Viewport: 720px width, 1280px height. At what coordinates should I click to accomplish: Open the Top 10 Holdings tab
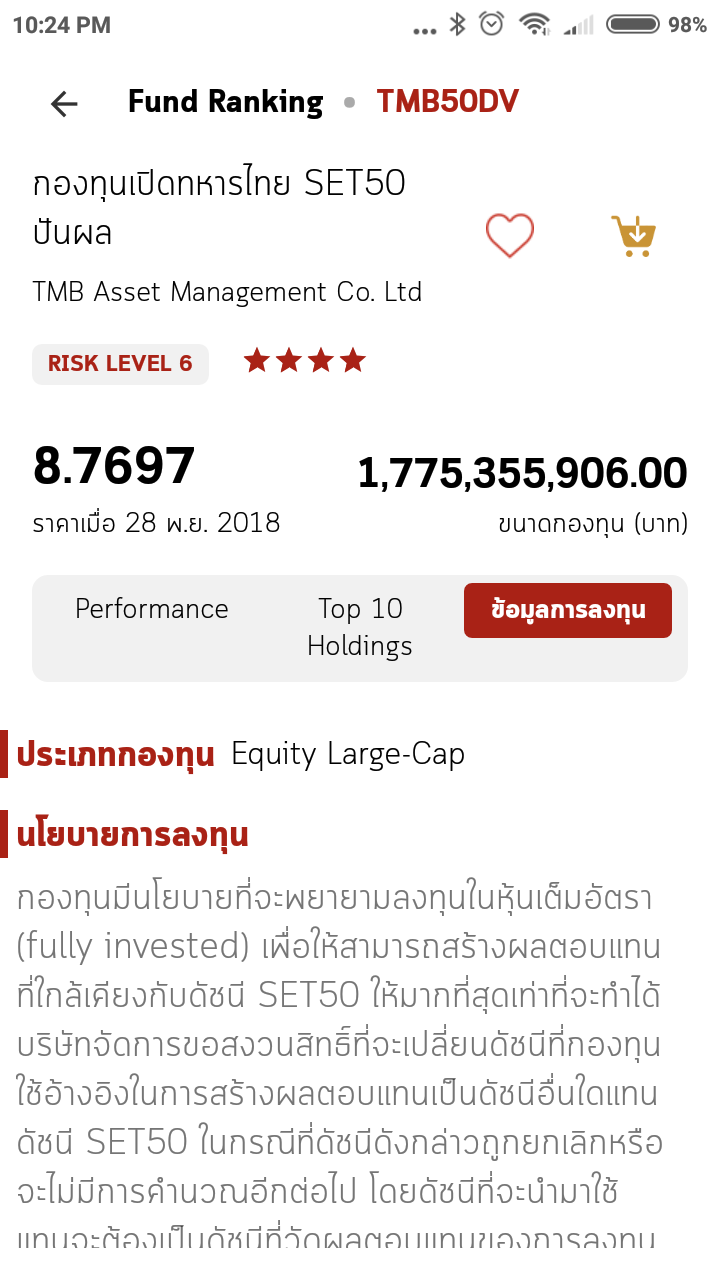[360, 627]
